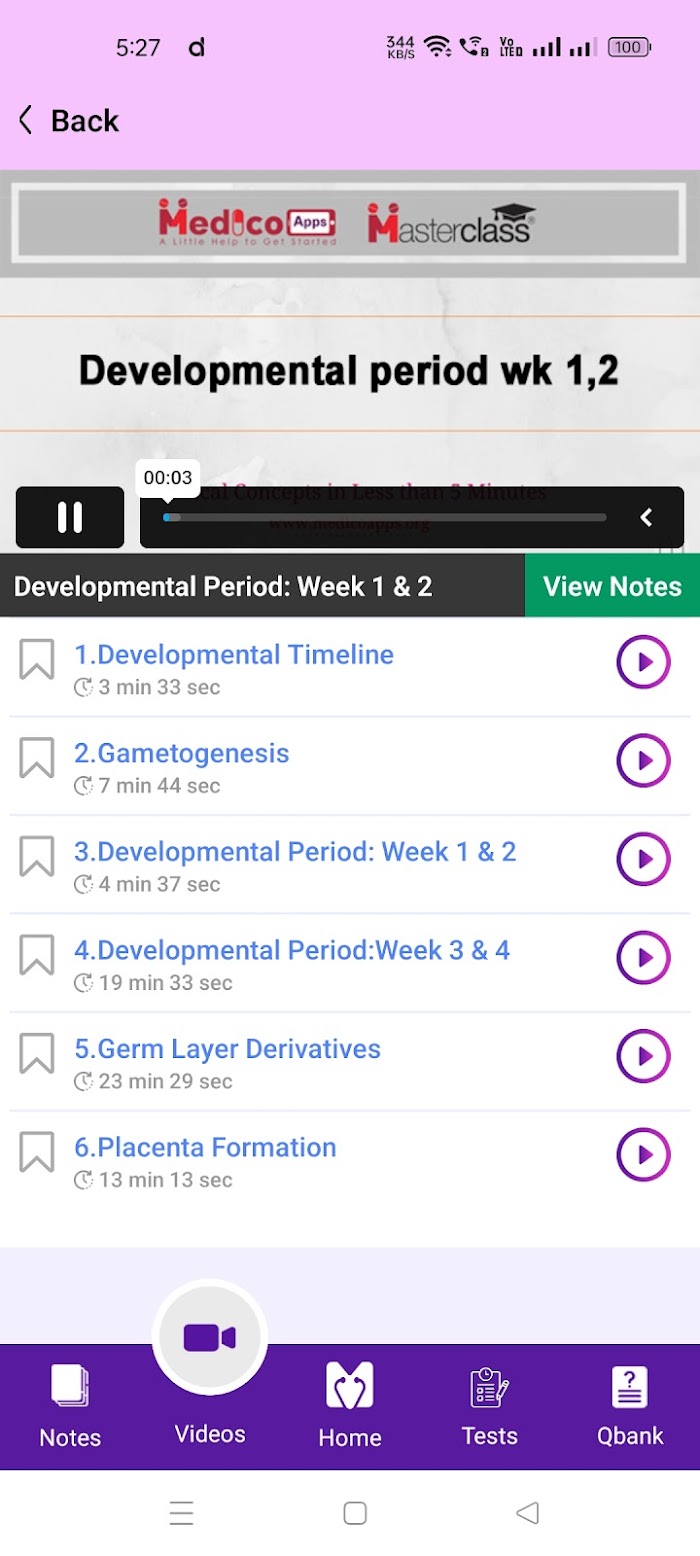700x1556 pixels.
Task: Bookmark Developmental Period: Week 1 & 2
Action: coord(37,857)
